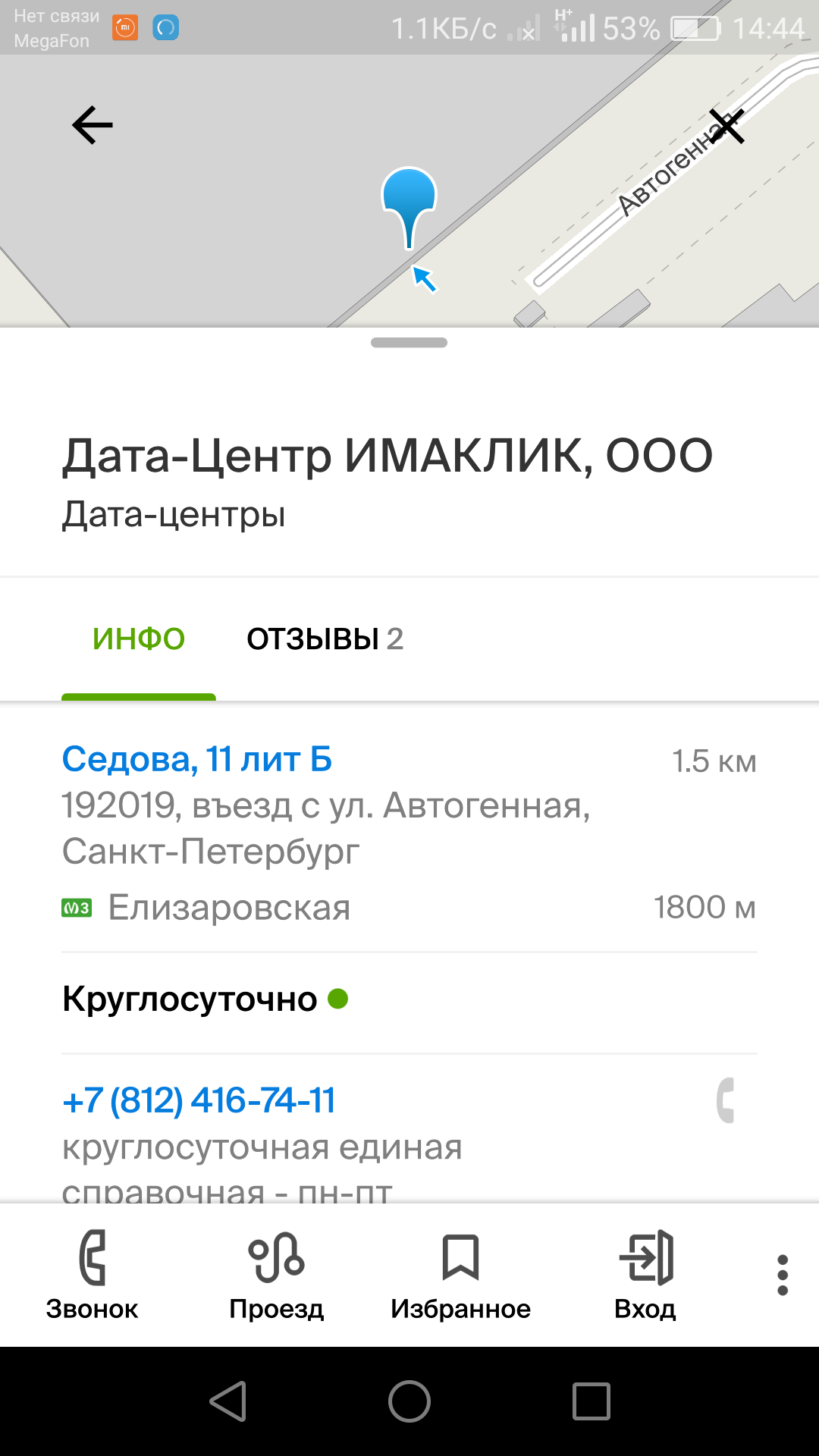The image size is (819, 1456).
Task: Open address Седова, 11 лит Б
Action: pos(197,759)
